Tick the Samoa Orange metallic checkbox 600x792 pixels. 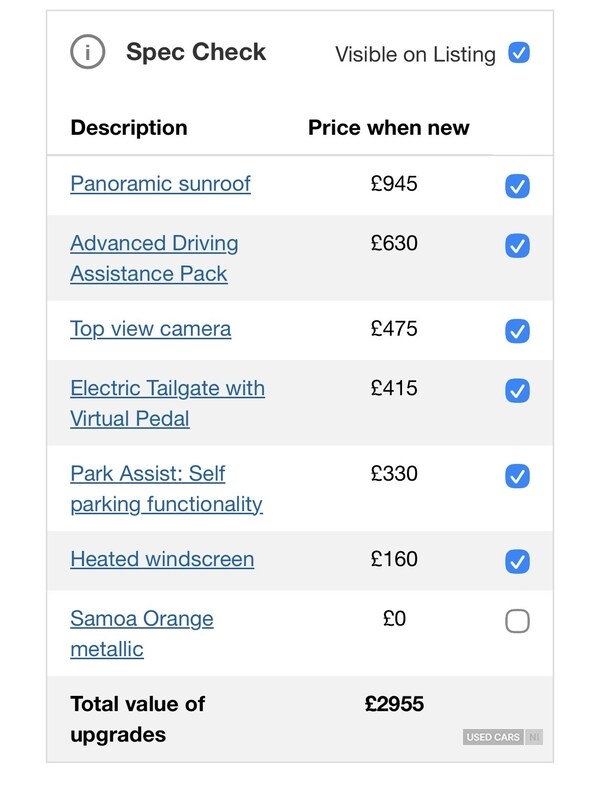click(517, 621)
